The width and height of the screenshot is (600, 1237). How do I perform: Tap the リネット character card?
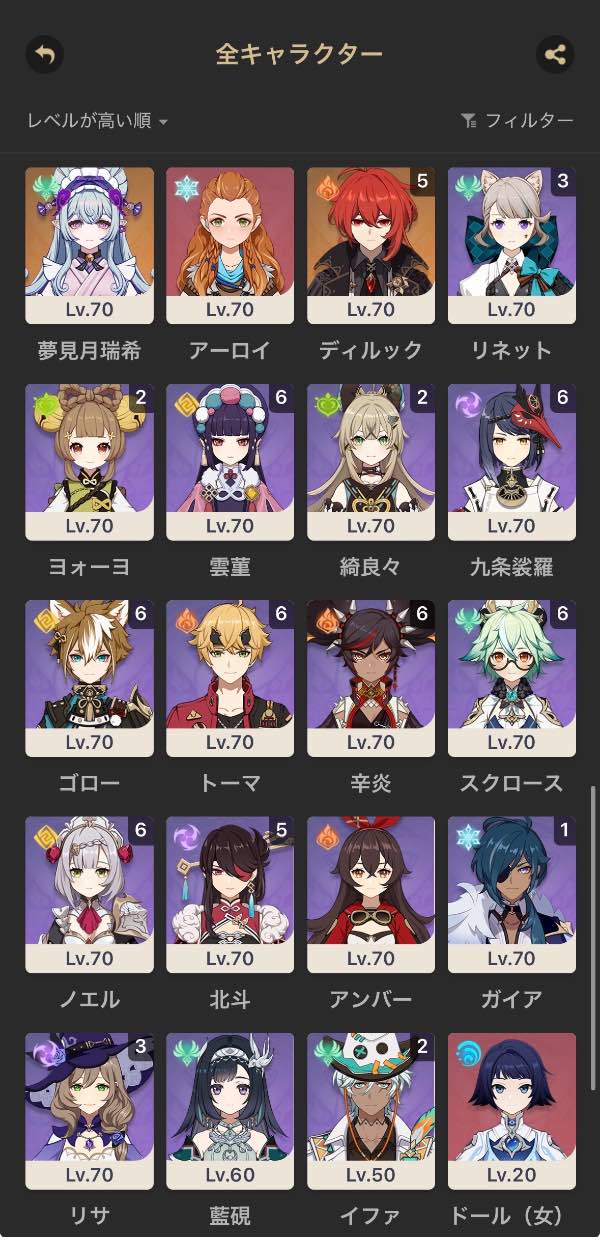pyautogui.click(x=512, y=245)
